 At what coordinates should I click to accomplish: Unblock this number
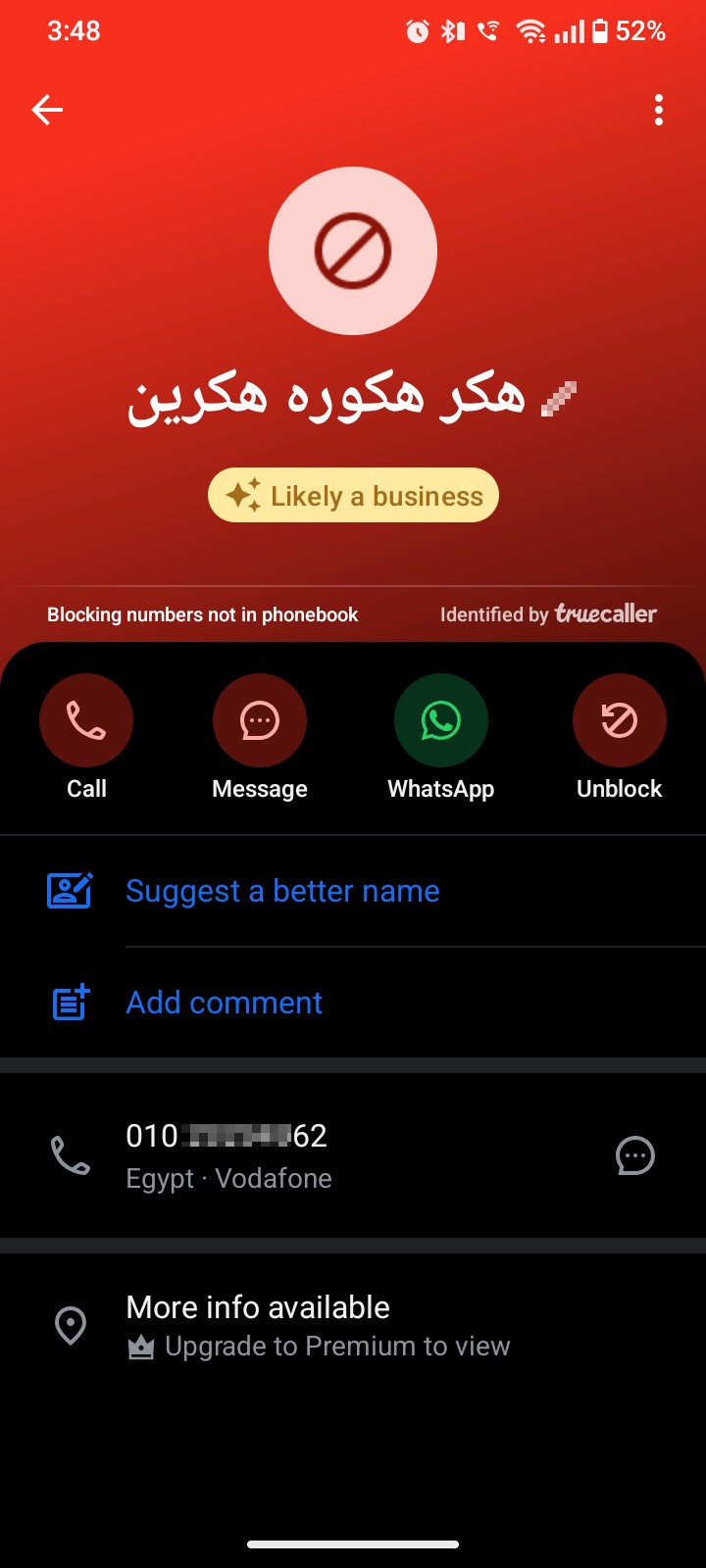pyautogui.click(x=620, y=737)
